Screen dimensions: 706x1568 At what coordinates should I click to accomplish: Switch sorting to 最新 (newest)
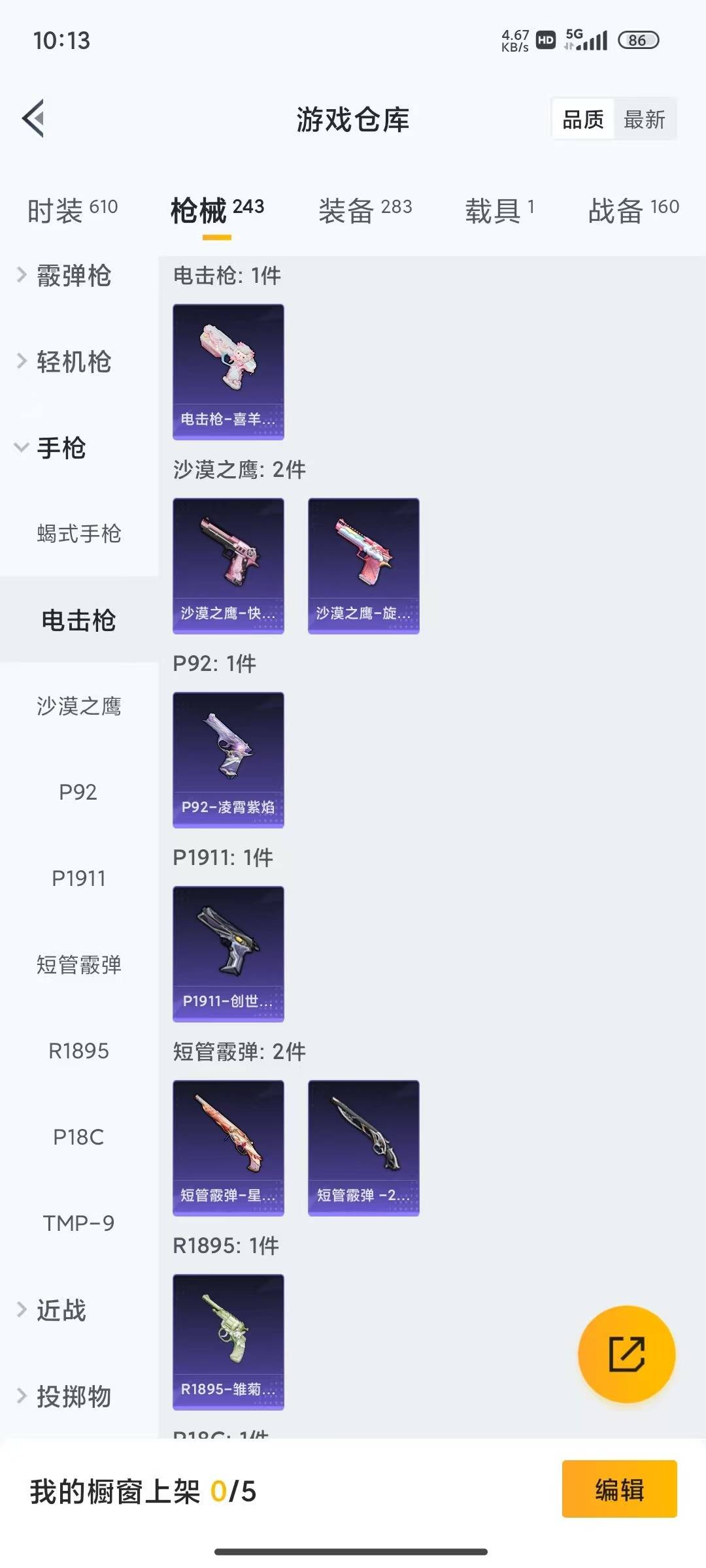pyautogui.click(x=645, y=118)
